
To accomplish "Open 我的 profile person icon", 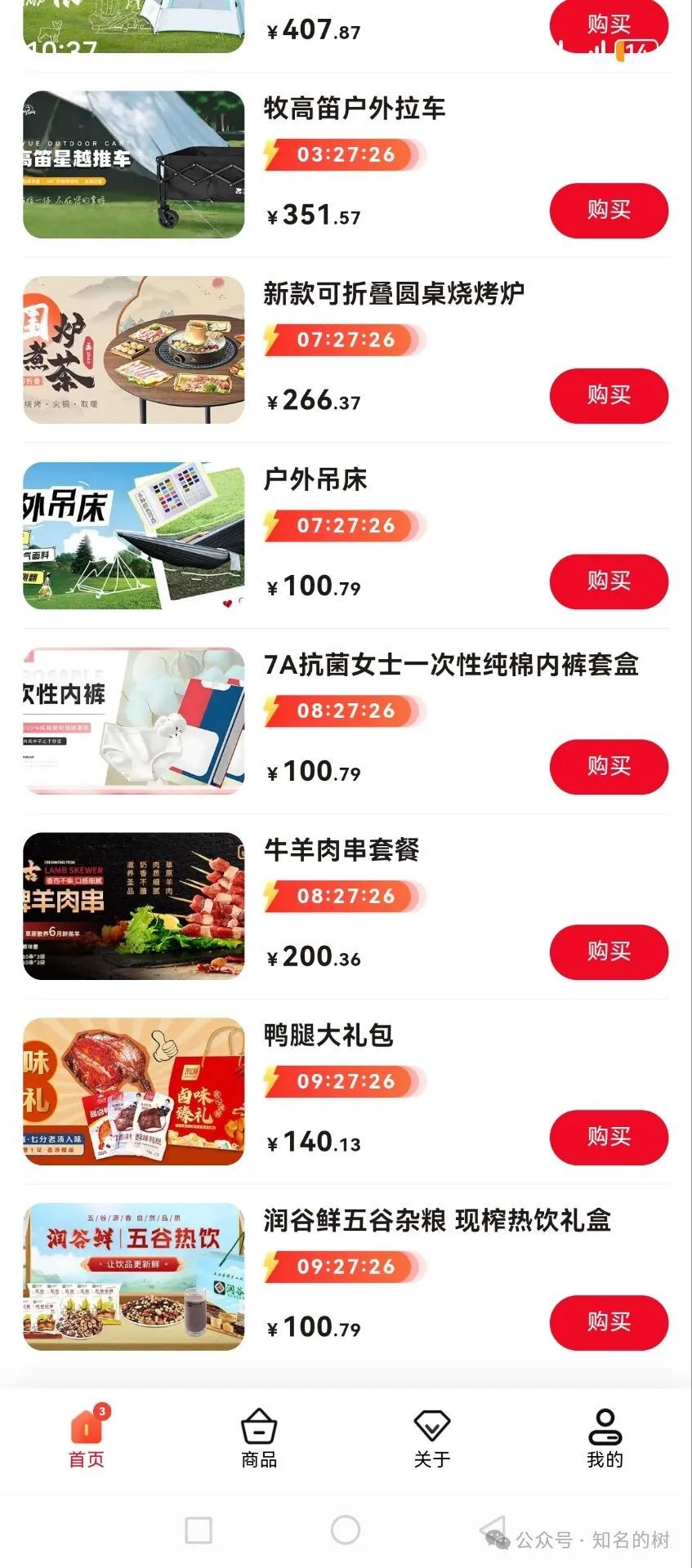I will 604,1425.
